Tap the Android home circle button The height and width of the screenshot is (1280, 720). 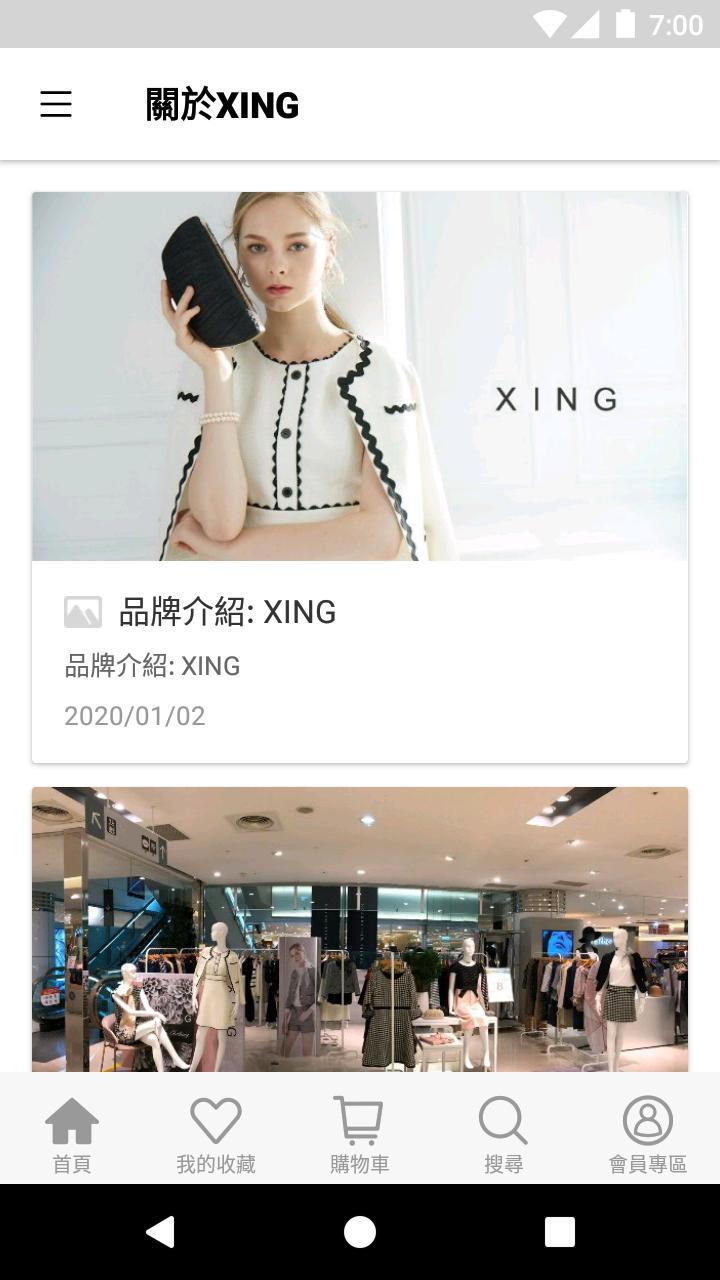click(x=359, y=1232)
